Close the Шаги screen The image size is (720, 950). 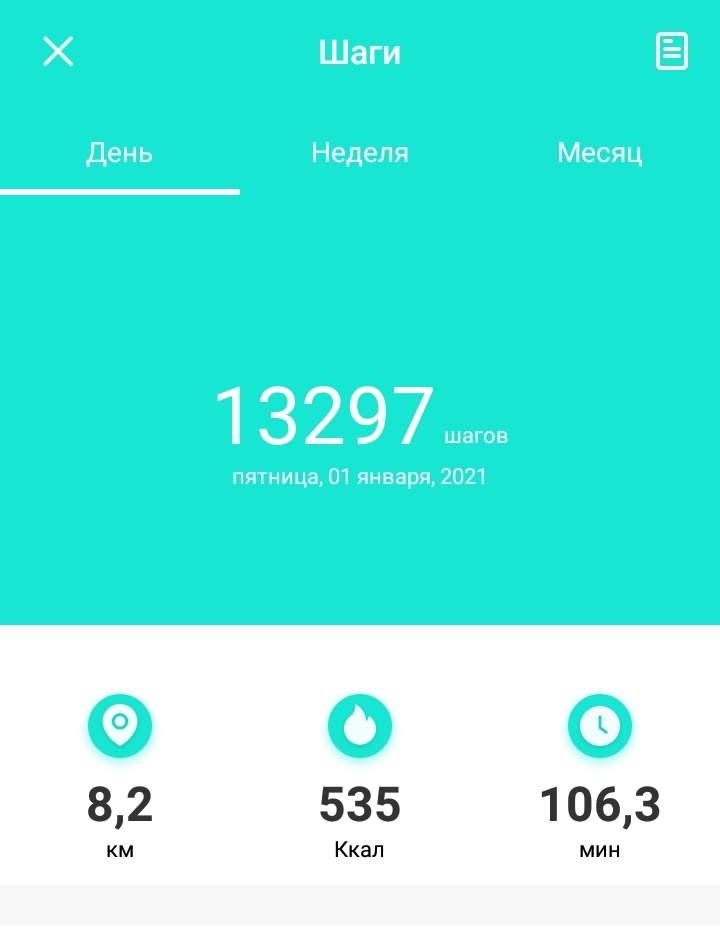pyautogui.click(x=58, y=51)
